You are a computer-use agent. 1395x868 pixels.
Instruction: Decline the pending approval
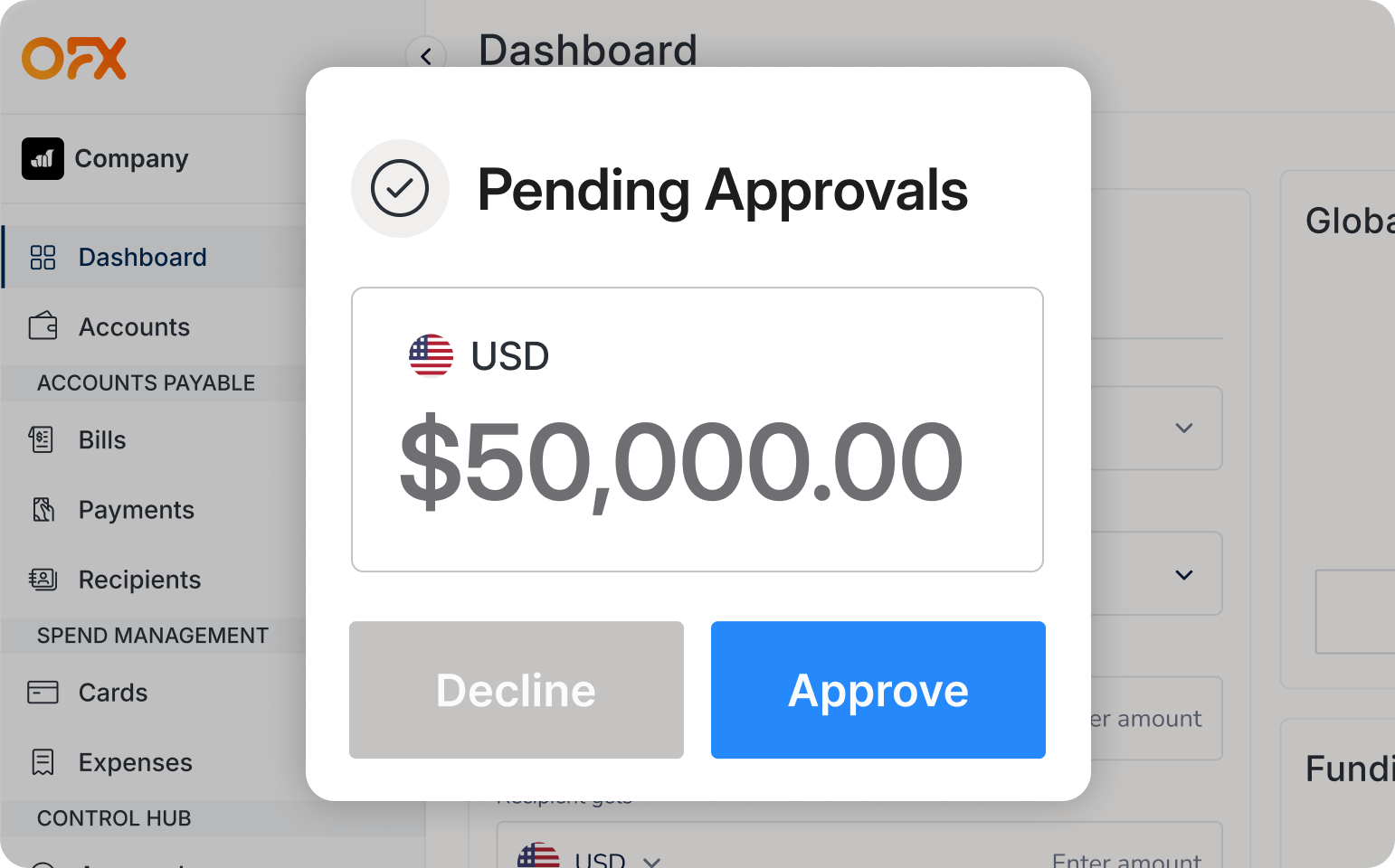pos(516,690)
